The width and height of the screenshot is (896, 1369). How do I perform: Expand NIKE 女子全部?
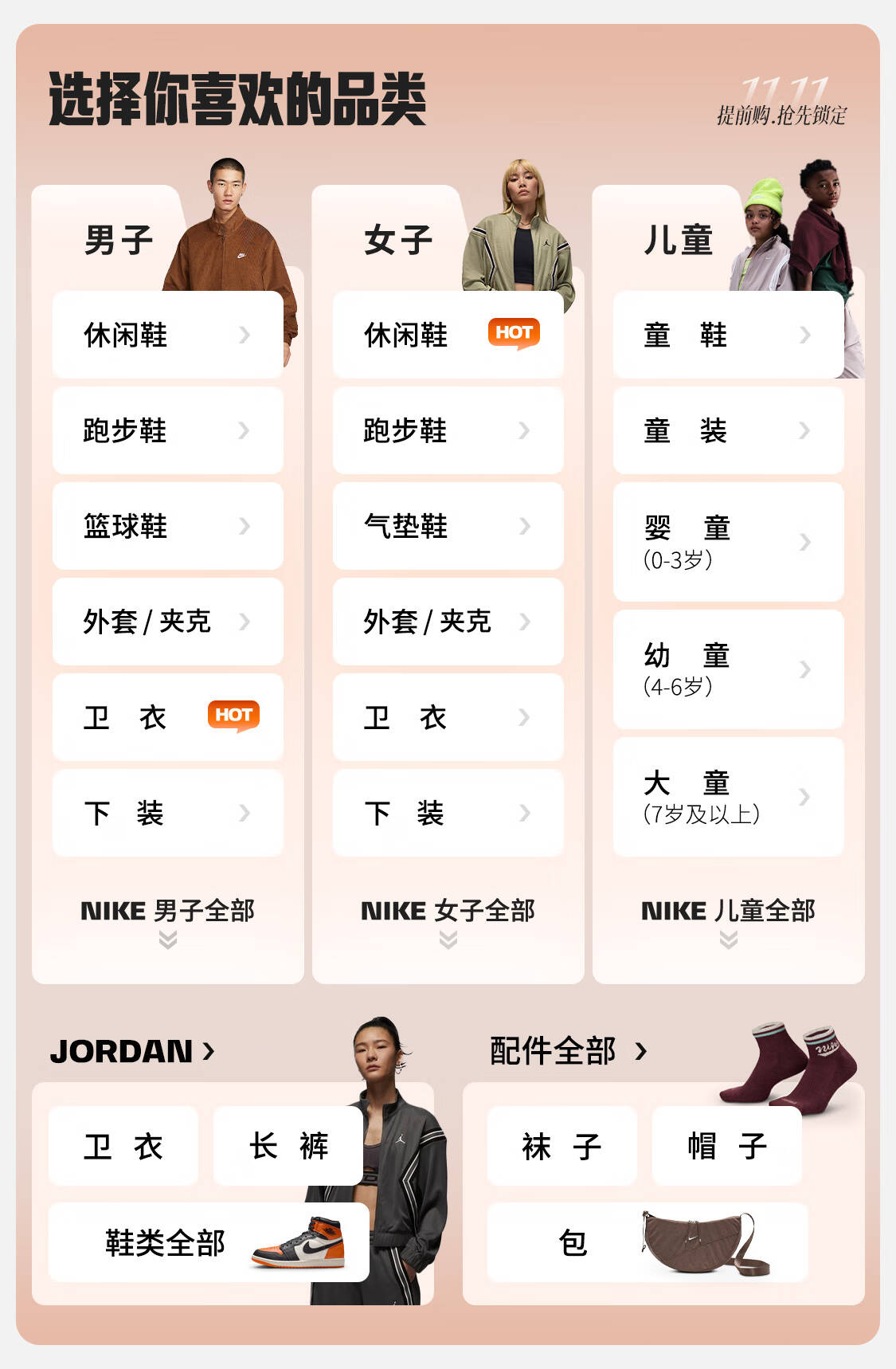[x=448, y=919]
